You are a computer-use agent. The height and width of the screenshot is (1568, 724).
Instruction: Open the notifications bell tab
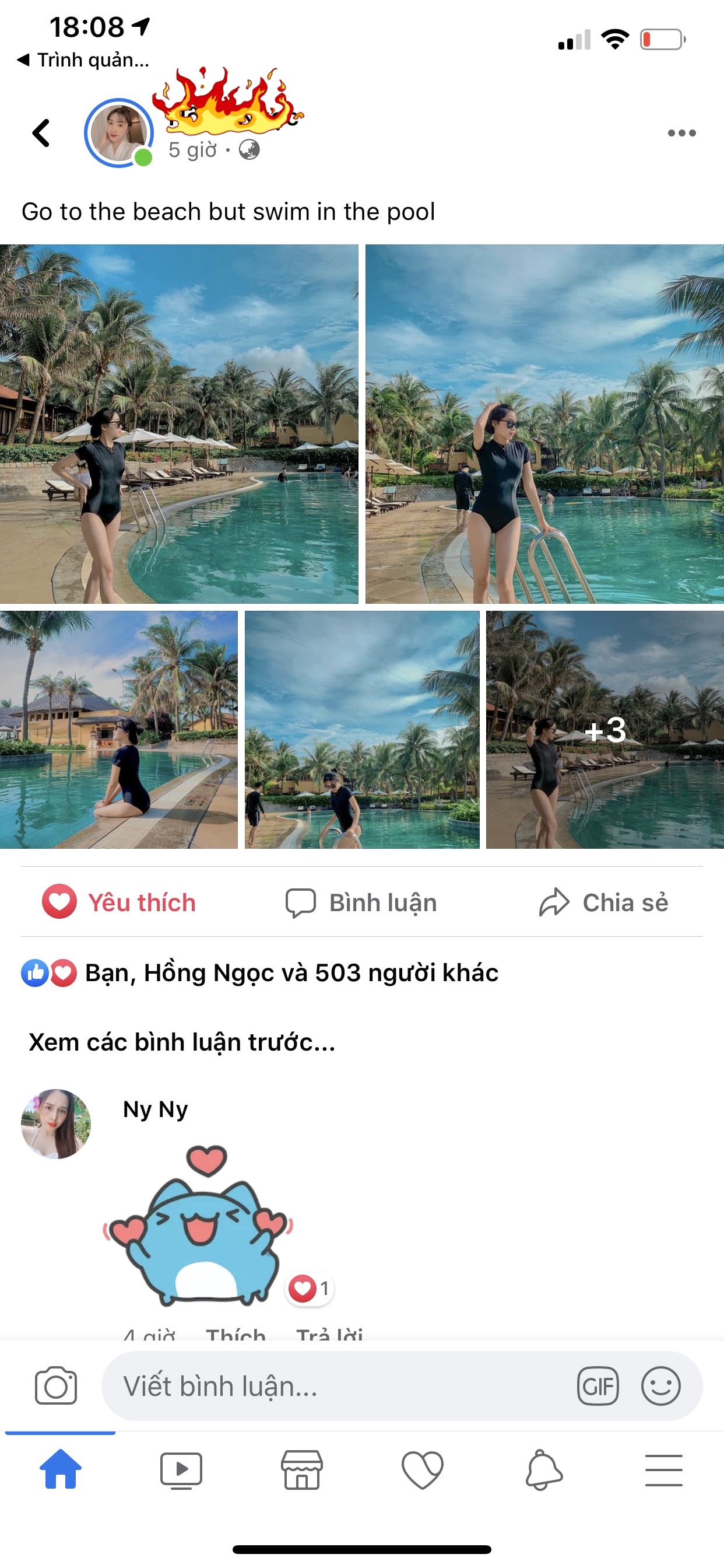(x=543, y=1469)
